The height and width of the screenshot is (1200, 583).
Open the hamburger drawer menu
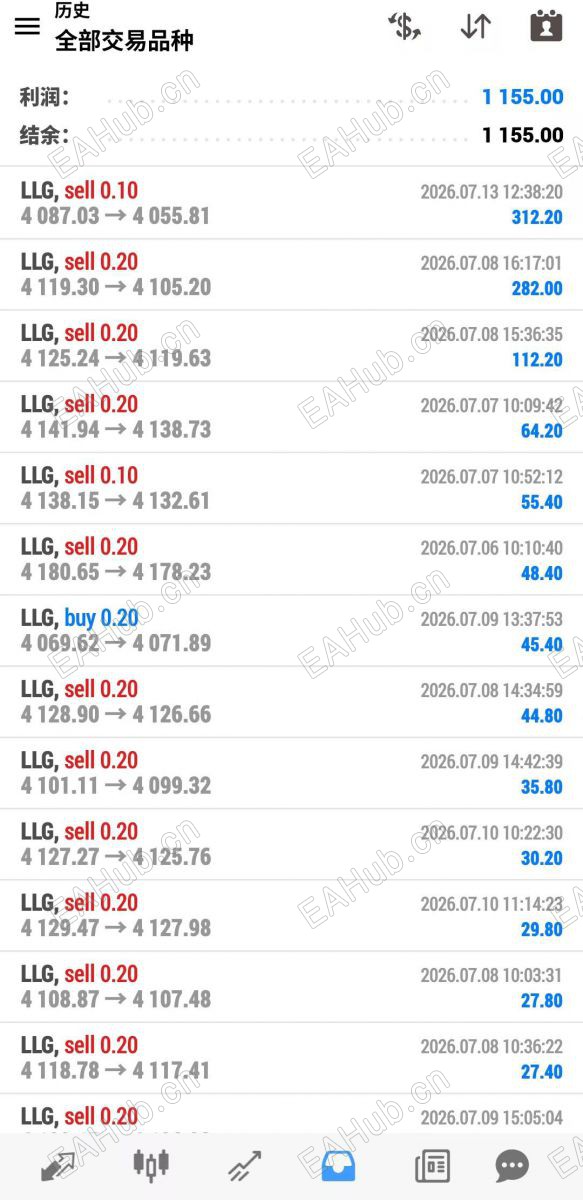tap(27, 27)
